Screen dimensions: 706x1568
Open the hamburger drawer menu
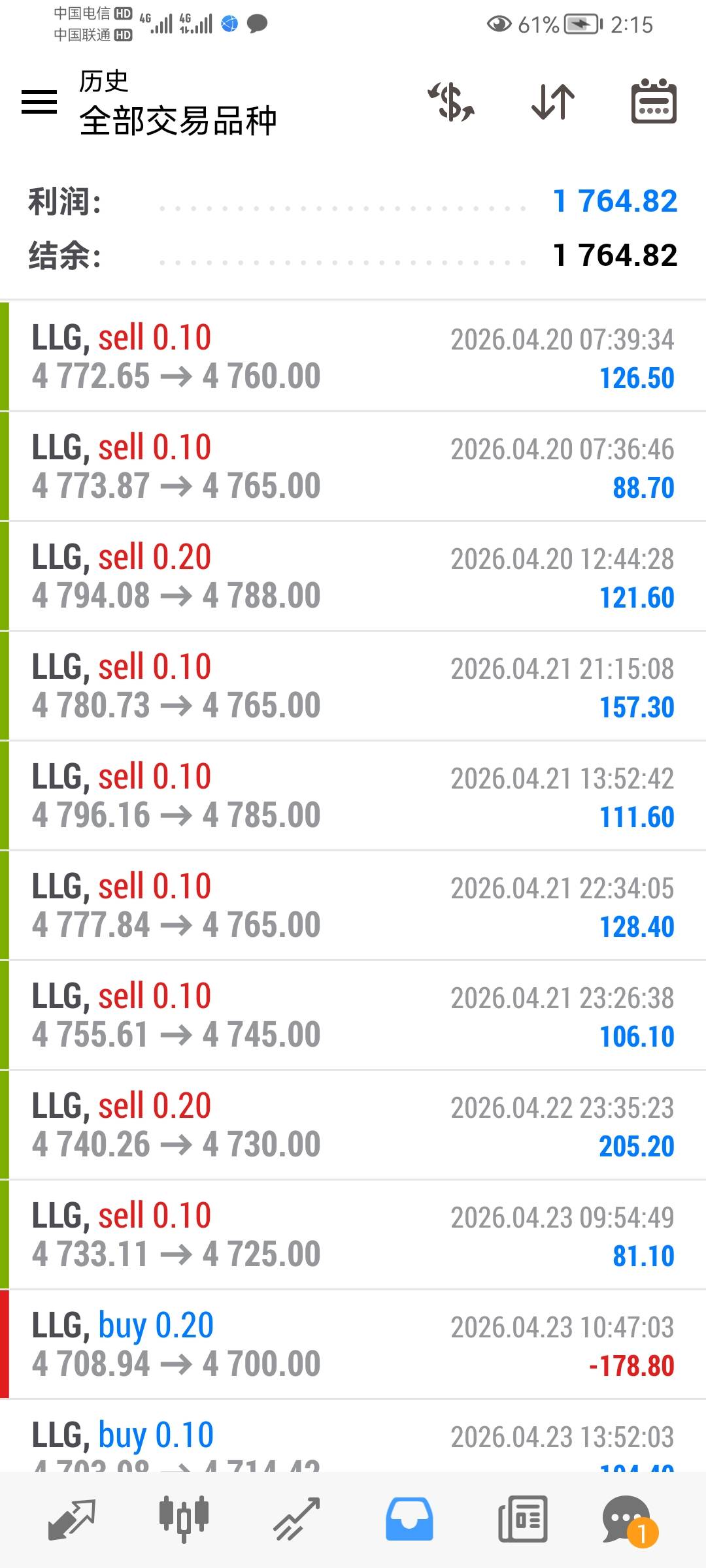pos(39,102)
